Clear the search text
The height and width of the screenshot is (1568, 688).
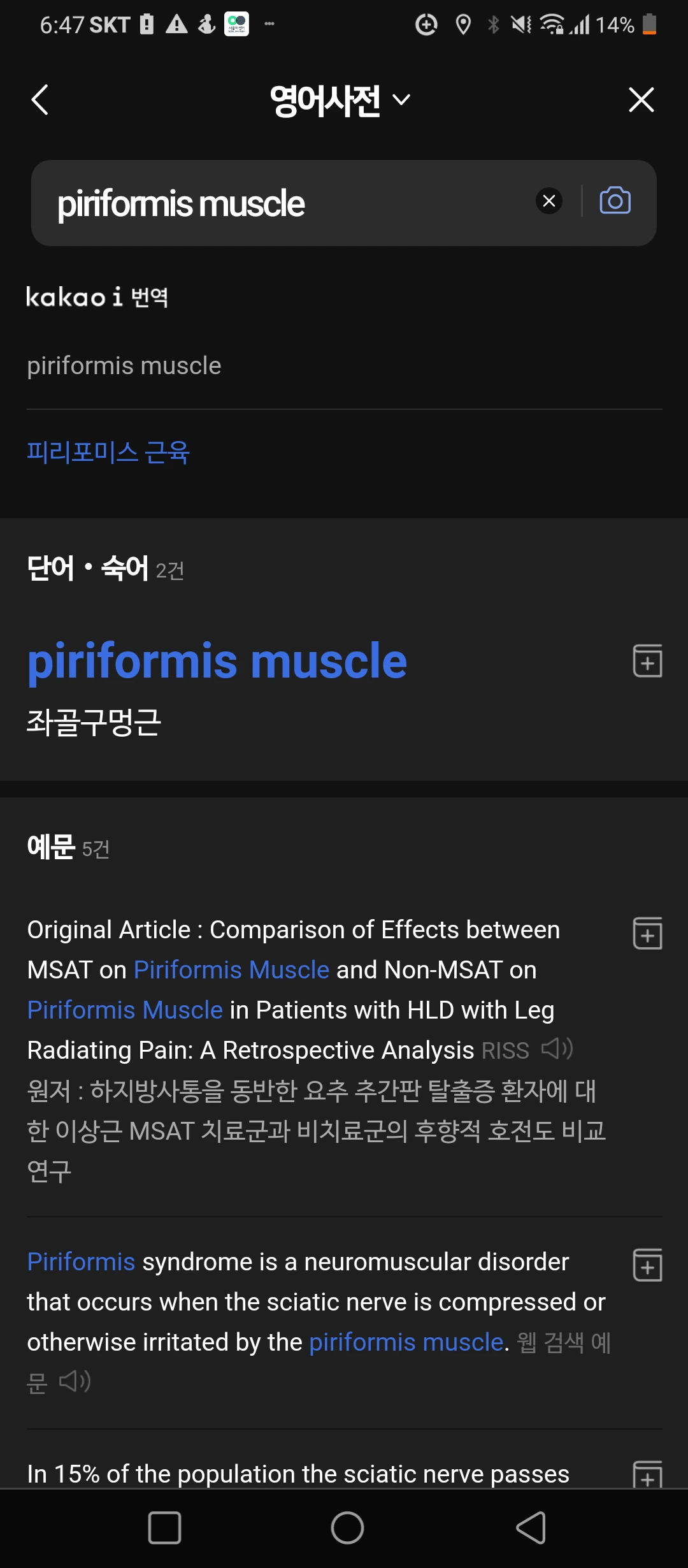[548, 201]
